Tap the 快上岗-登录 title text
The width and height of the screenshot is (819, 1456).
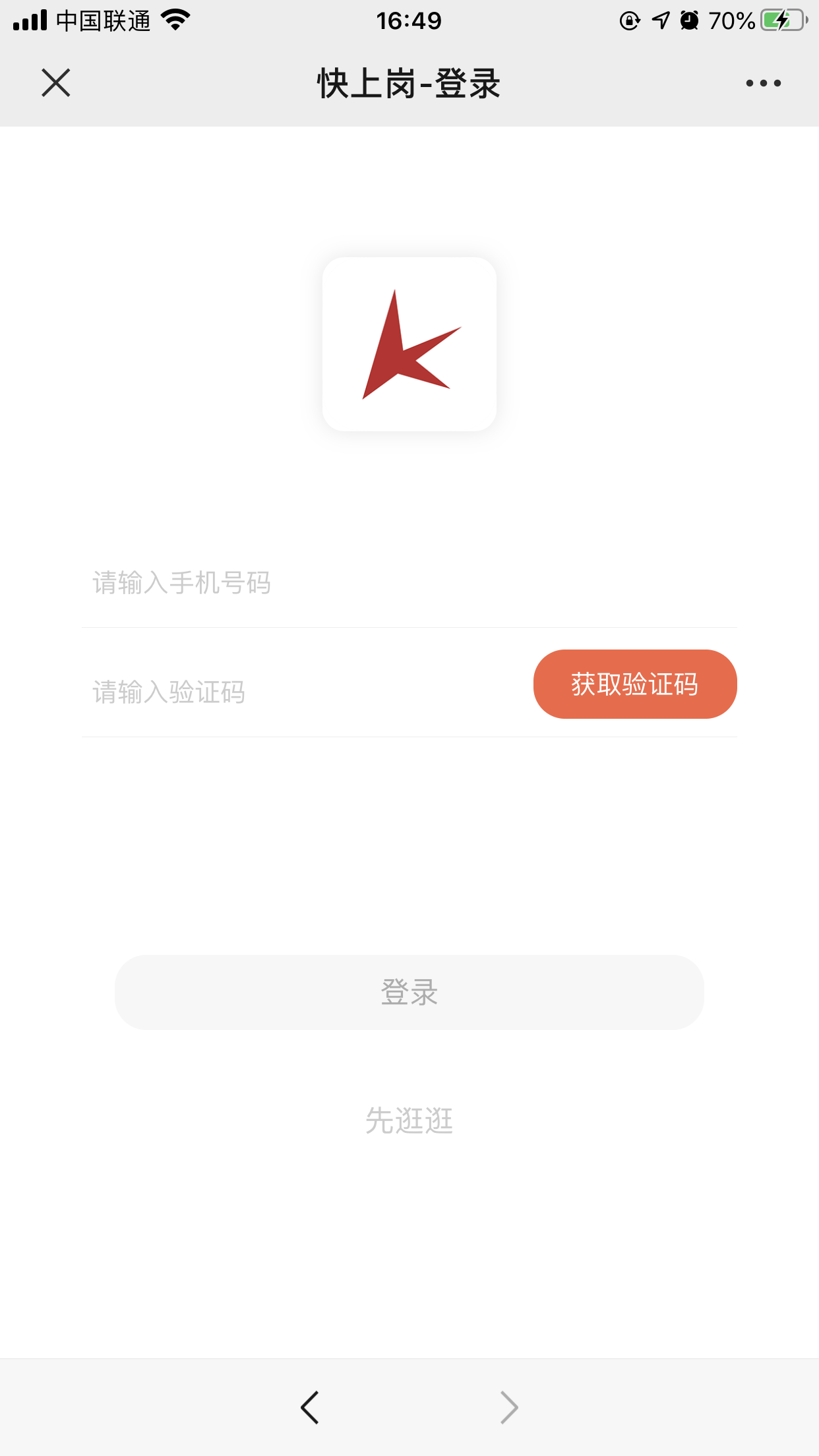[x=409, y=82]
